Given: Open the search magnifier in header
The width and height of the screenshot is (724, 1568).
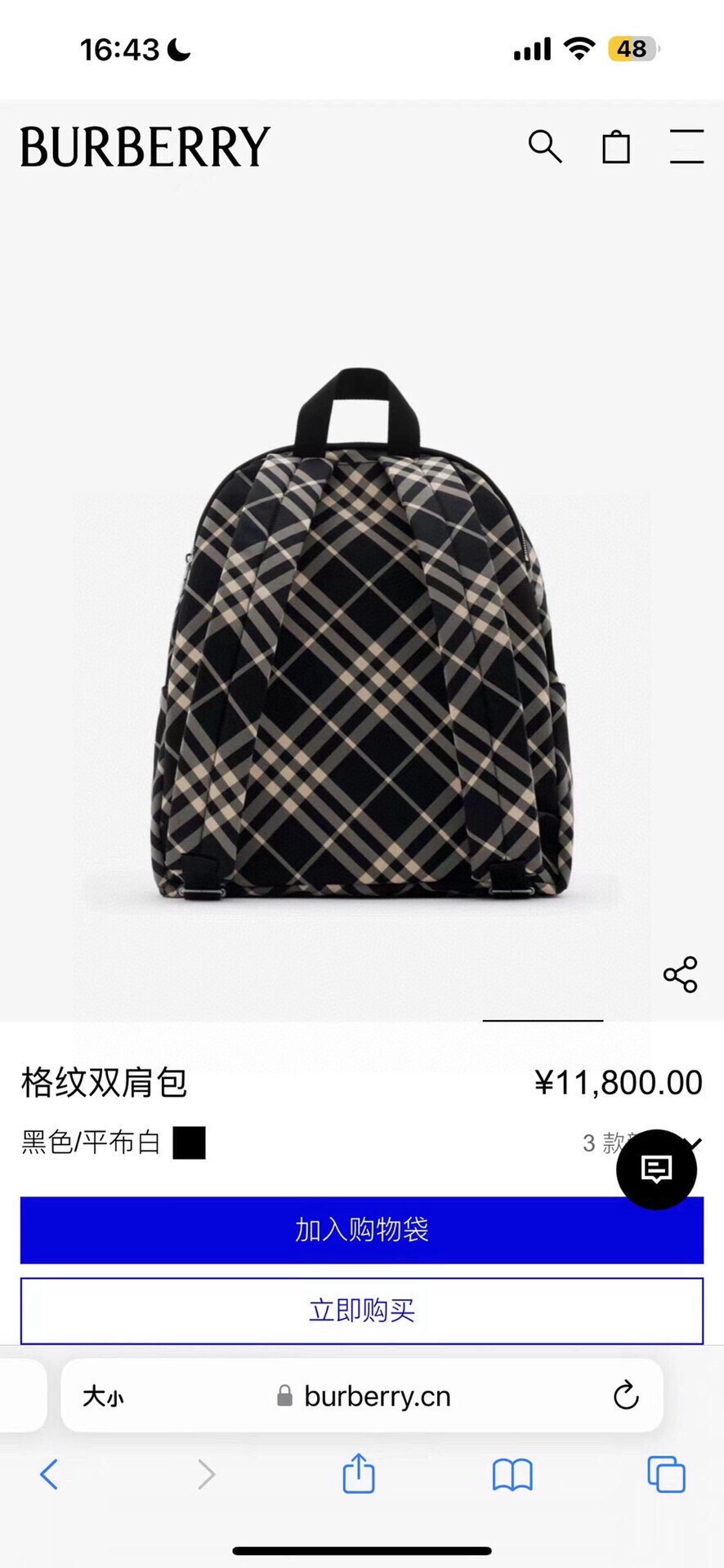Looking at the screenshot, I should tap(545, 147).
